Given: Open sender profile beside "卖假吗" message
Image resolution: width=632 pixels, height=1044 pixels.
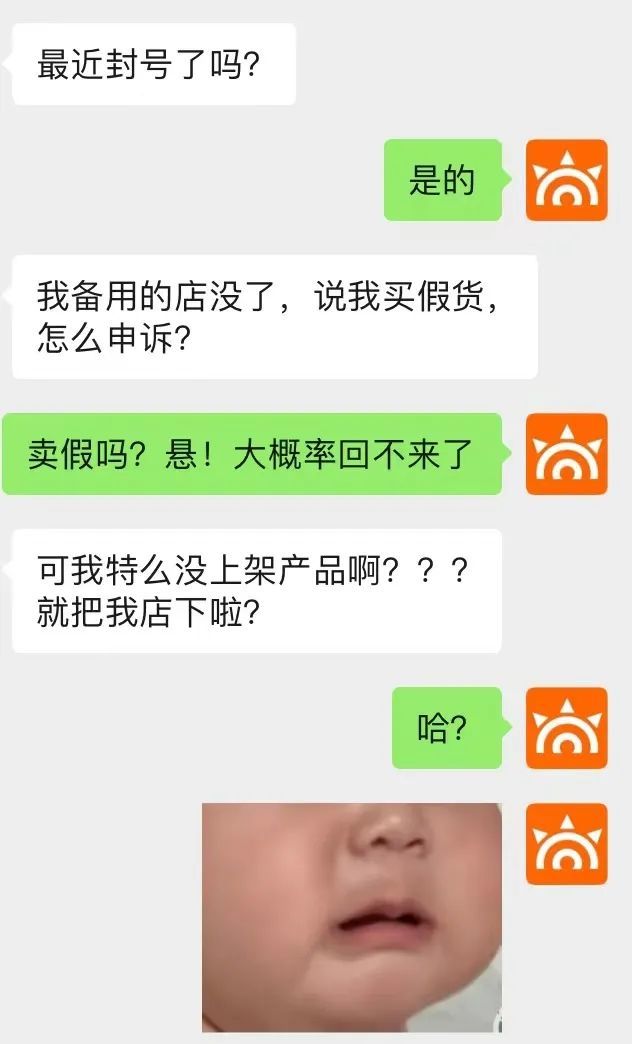Looking at the screenshot, I should 567,454.
